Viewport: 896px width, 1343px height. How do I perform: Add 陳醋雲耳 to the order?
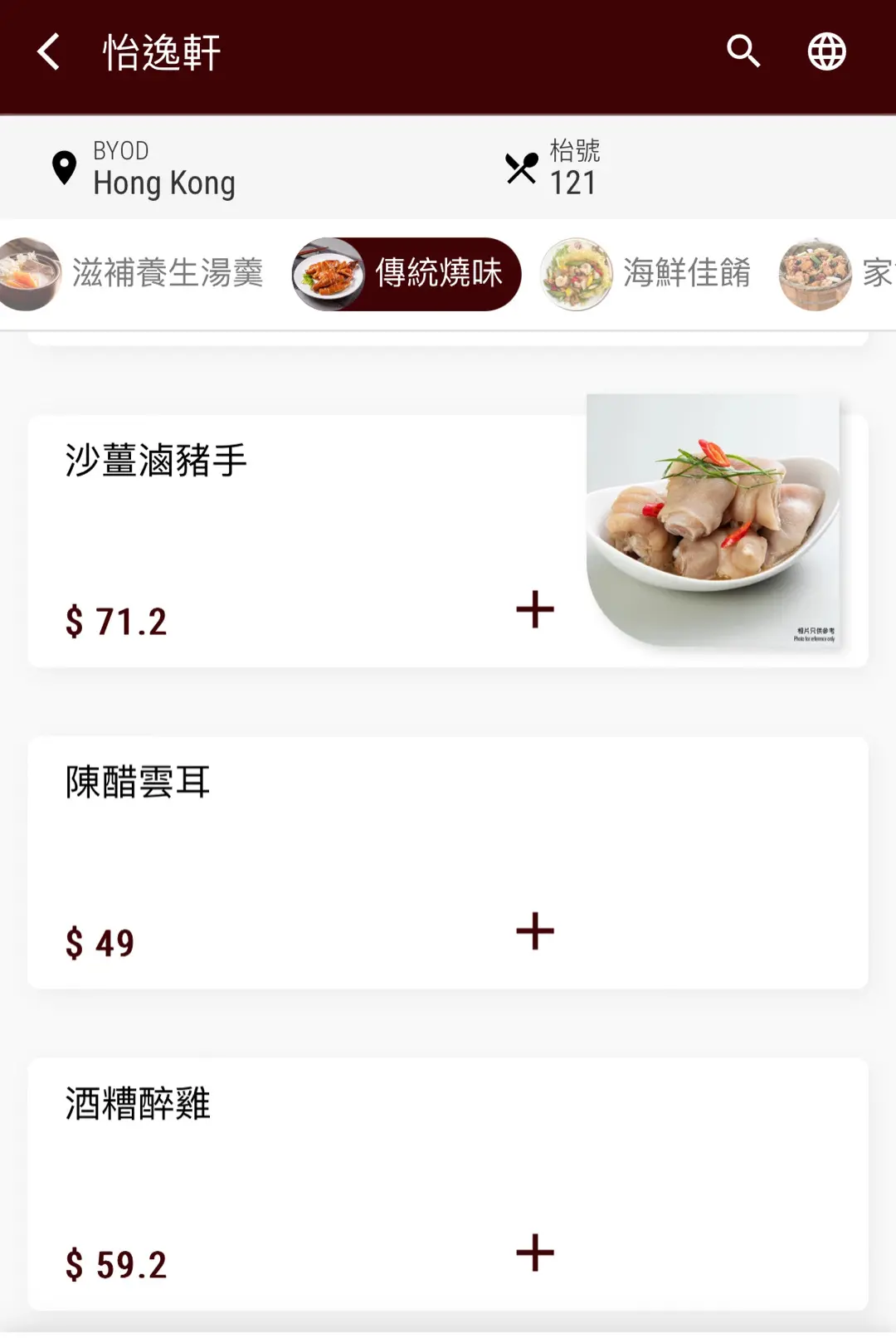535,931
